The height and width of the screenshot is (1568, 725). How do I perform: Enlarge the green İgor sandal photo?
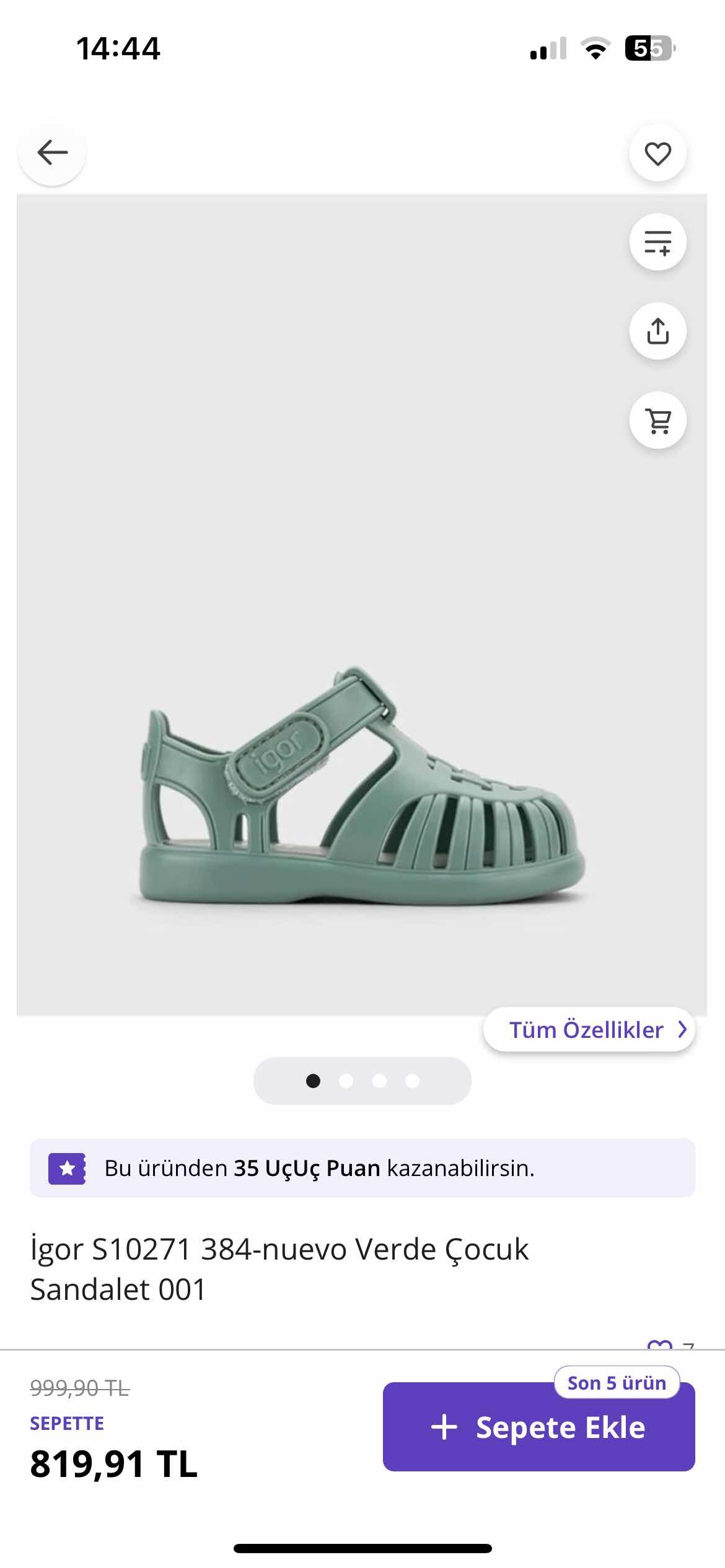[362, 786]
